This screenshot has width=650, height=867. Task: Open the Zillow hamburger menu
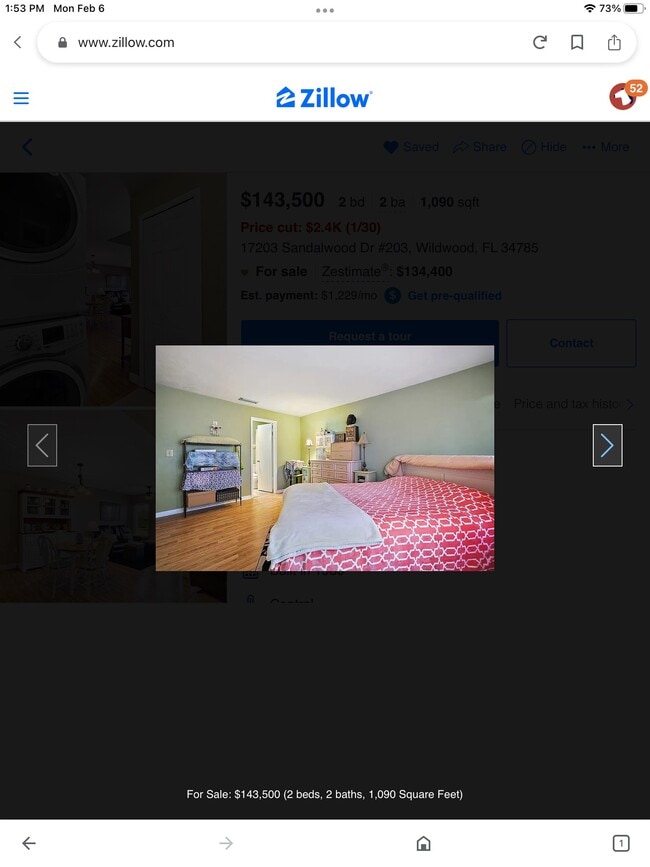(x=21, y=98)
